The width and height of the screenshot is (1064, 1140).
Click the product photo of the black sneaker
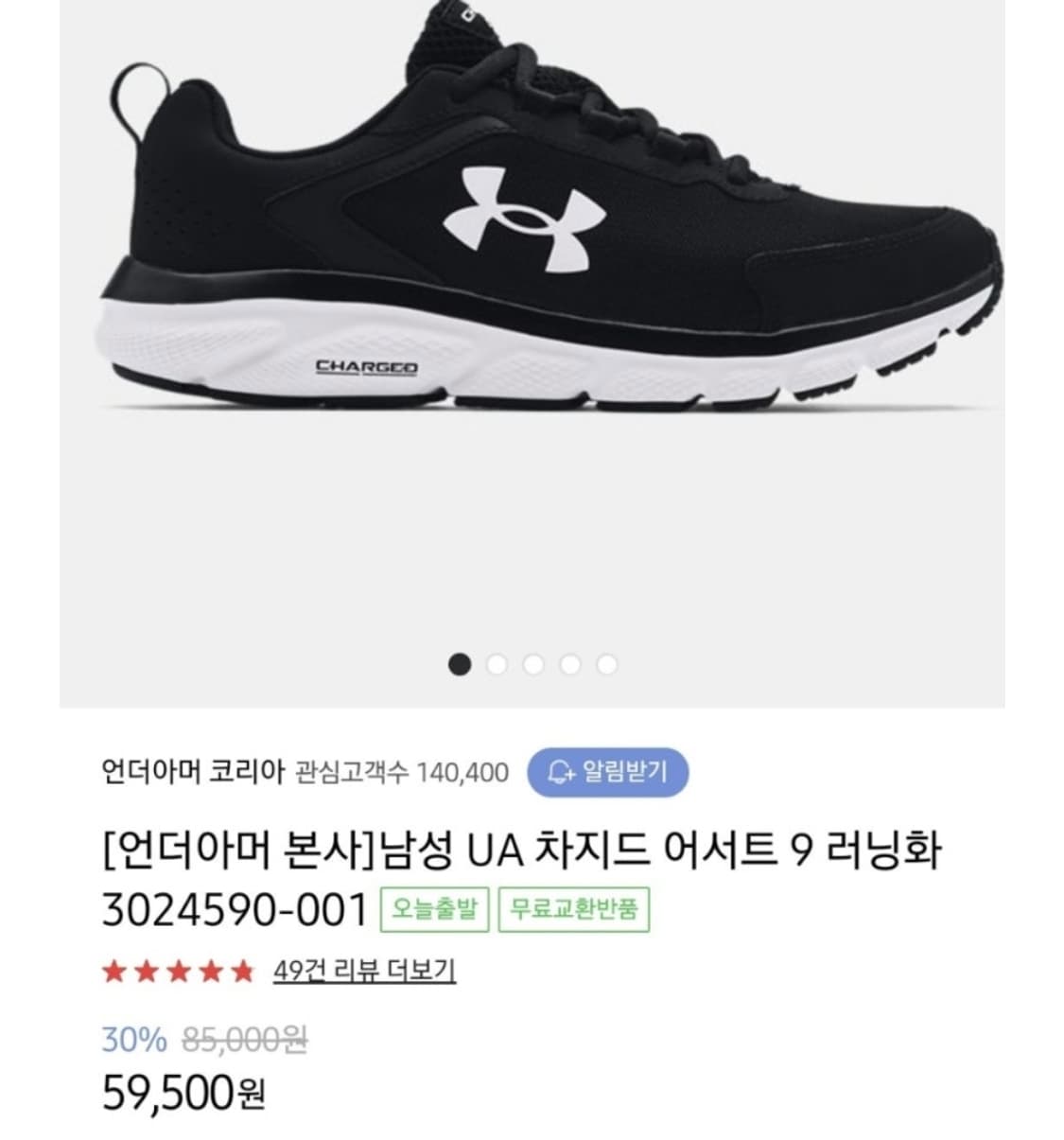pyautogui.click(x=532, y=237)
